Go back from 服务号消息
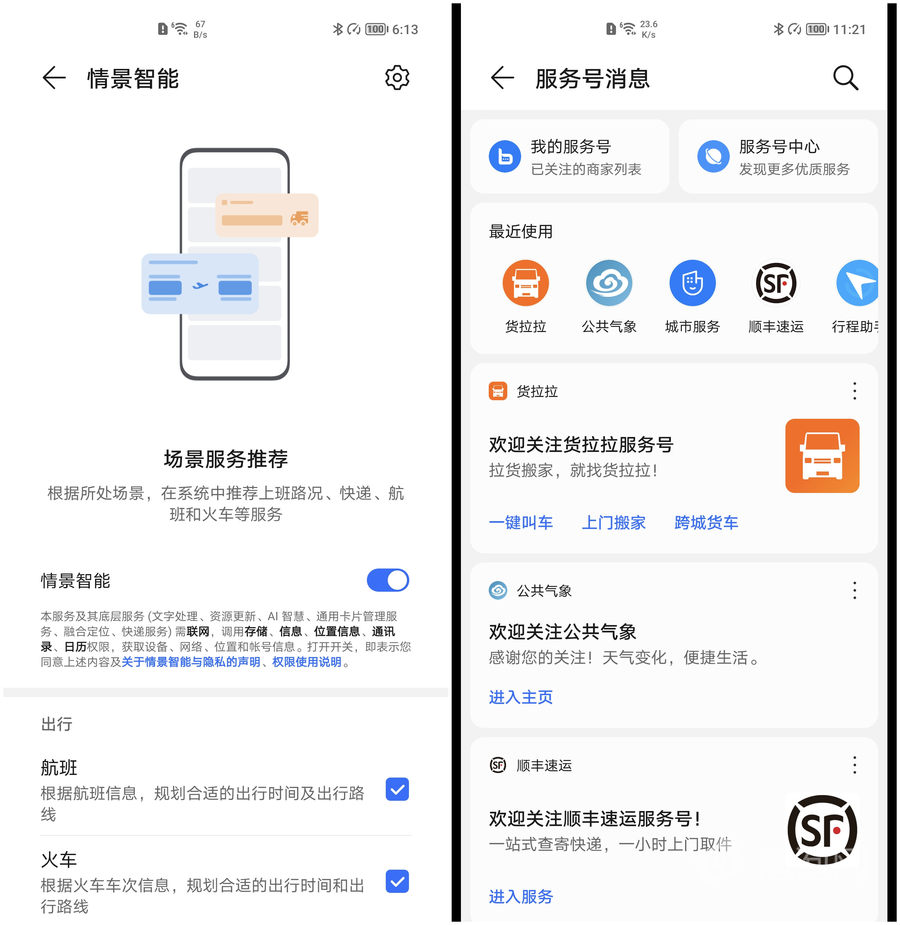This screenshot has width=900, height=925. tap(502, 79)
